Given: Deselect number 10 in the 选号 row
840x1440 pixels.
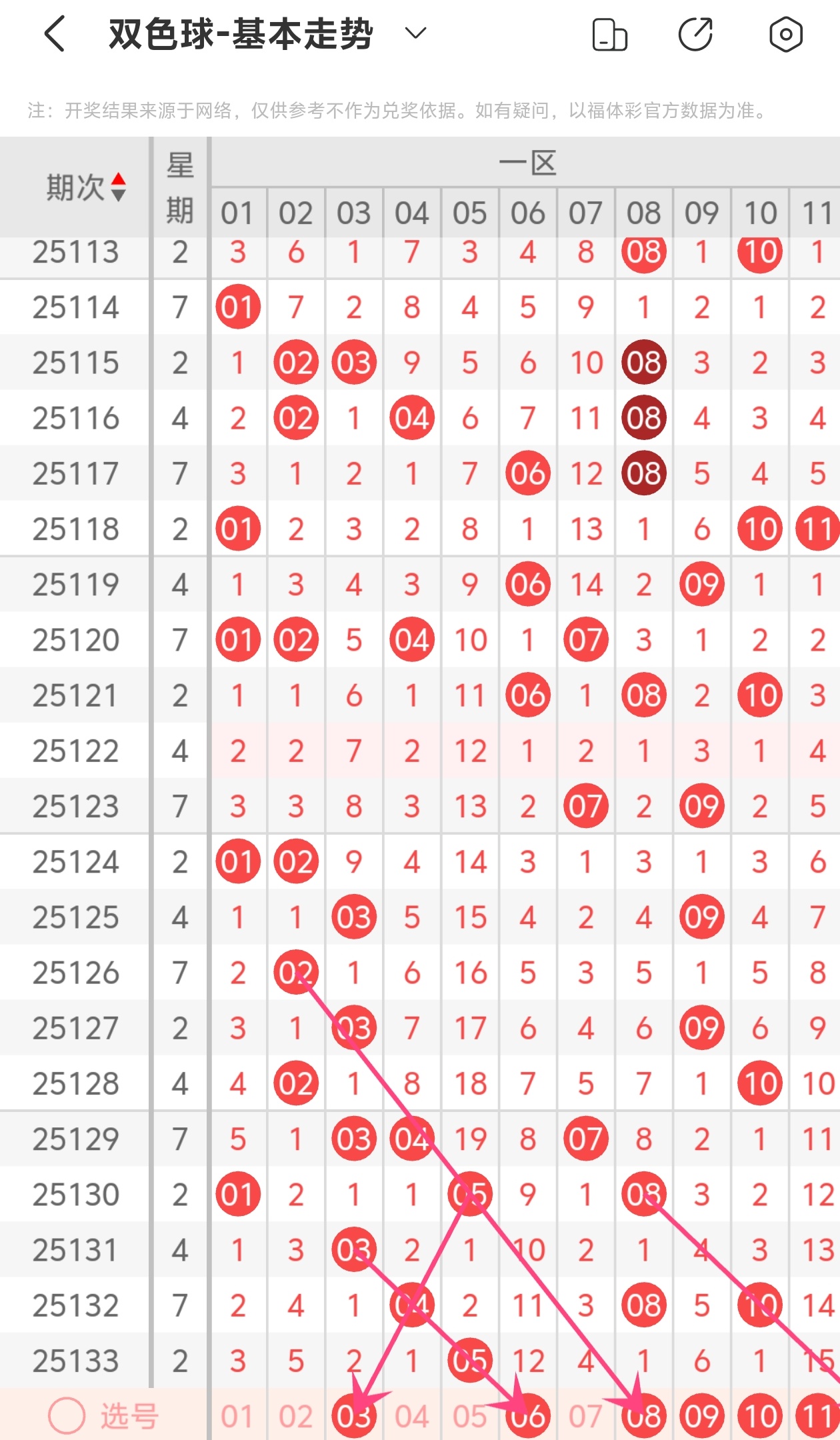Looking at the screenshot, I should 759,1416.
